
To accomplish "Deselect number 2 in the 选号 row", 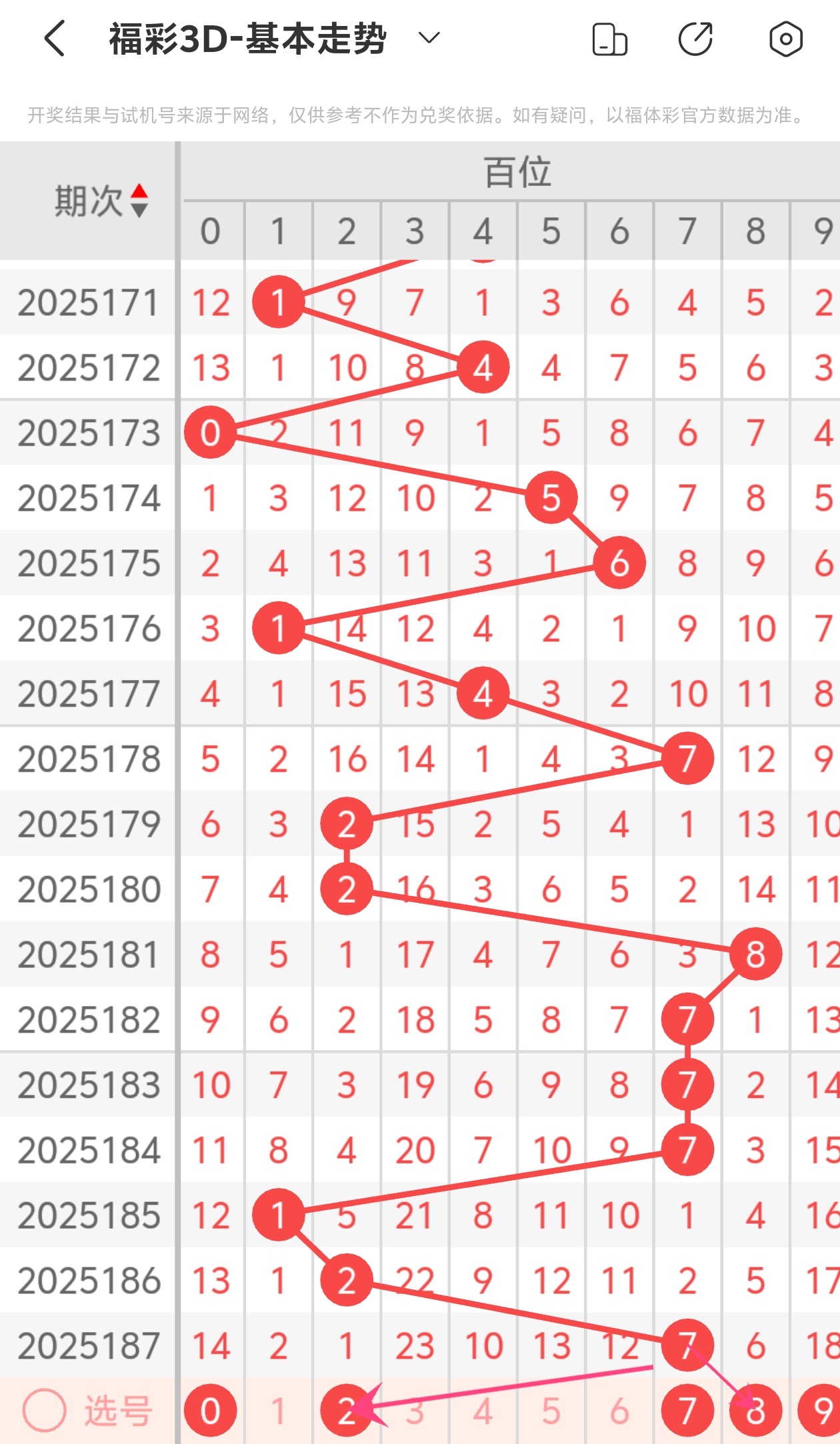I will pos(347,1411).
